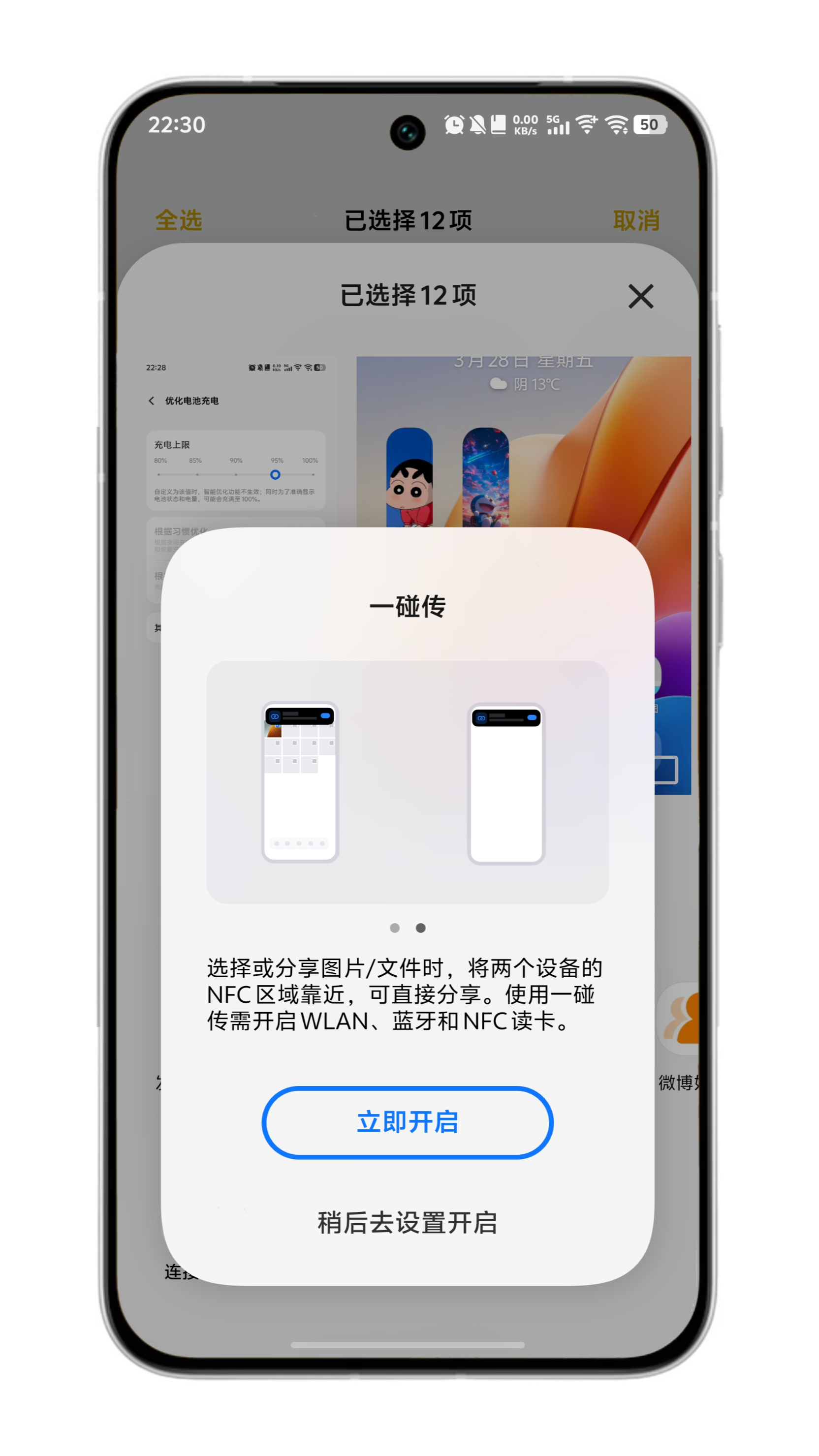Tap 全选 to select all items
This screenshot has width=819, height=1456.
(x=179, y=220)
